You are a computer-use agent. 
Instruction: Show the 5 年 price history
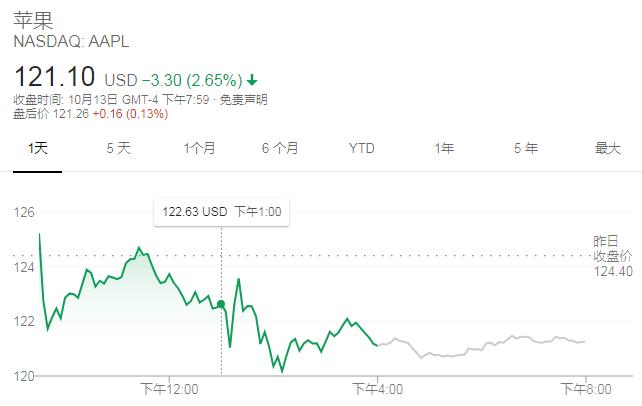coord(525,148)
